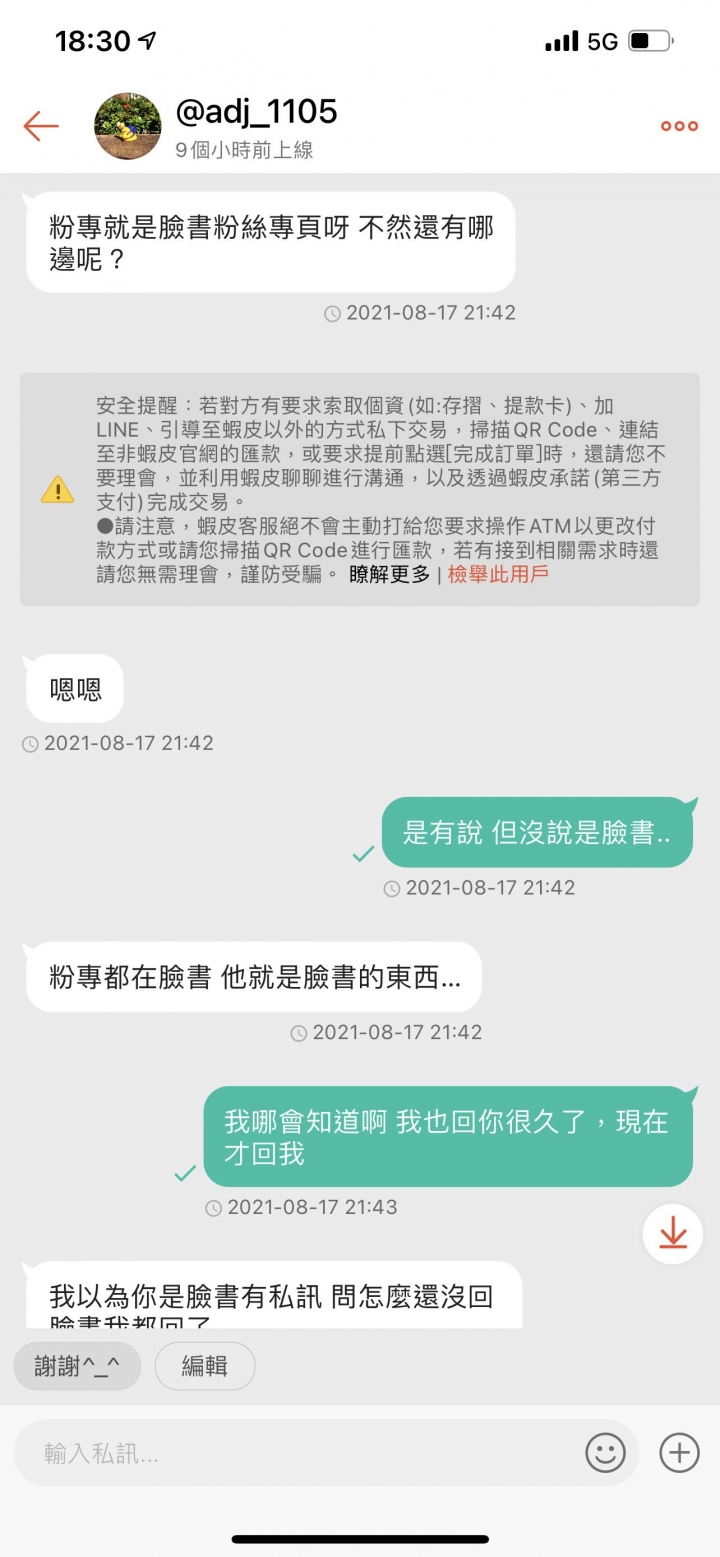This screenshot has height=1557, width=720.
Task: Open the three-dot options menu
Action: coord(678,125)
